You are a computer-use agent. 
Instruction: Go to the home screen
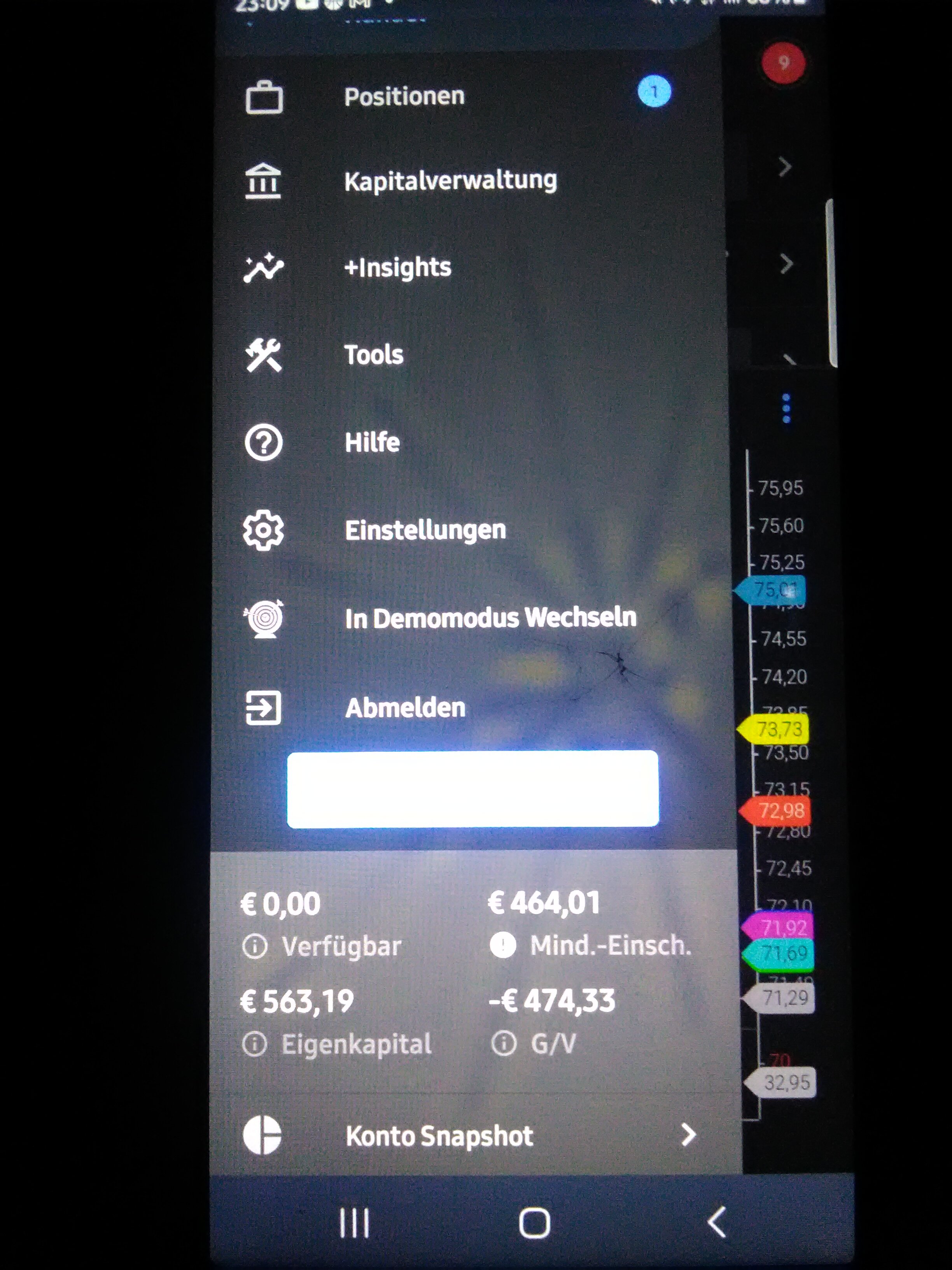point(534,1223)
